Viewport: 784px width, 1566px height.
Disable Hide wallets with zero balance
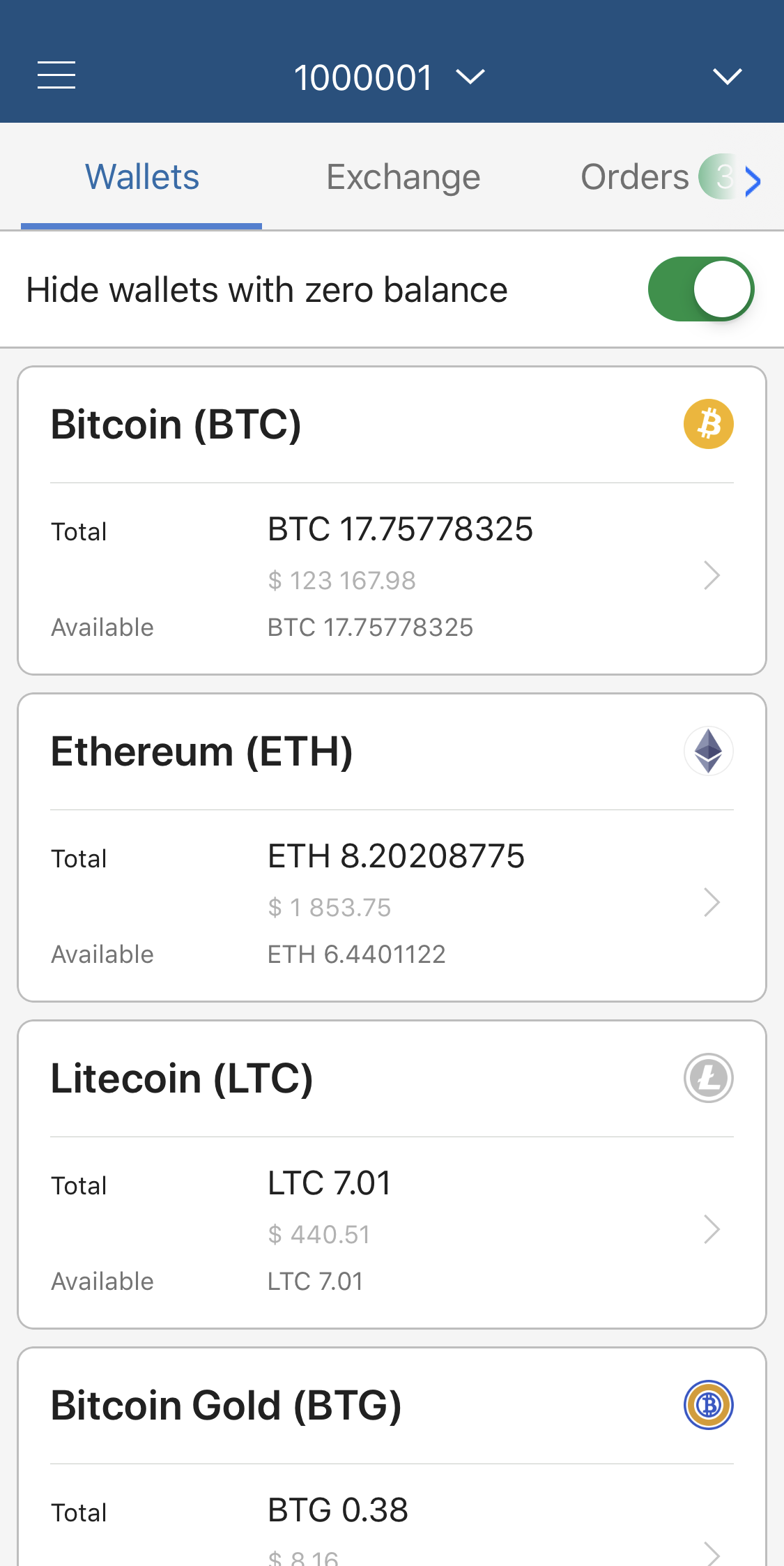(700, 289)
